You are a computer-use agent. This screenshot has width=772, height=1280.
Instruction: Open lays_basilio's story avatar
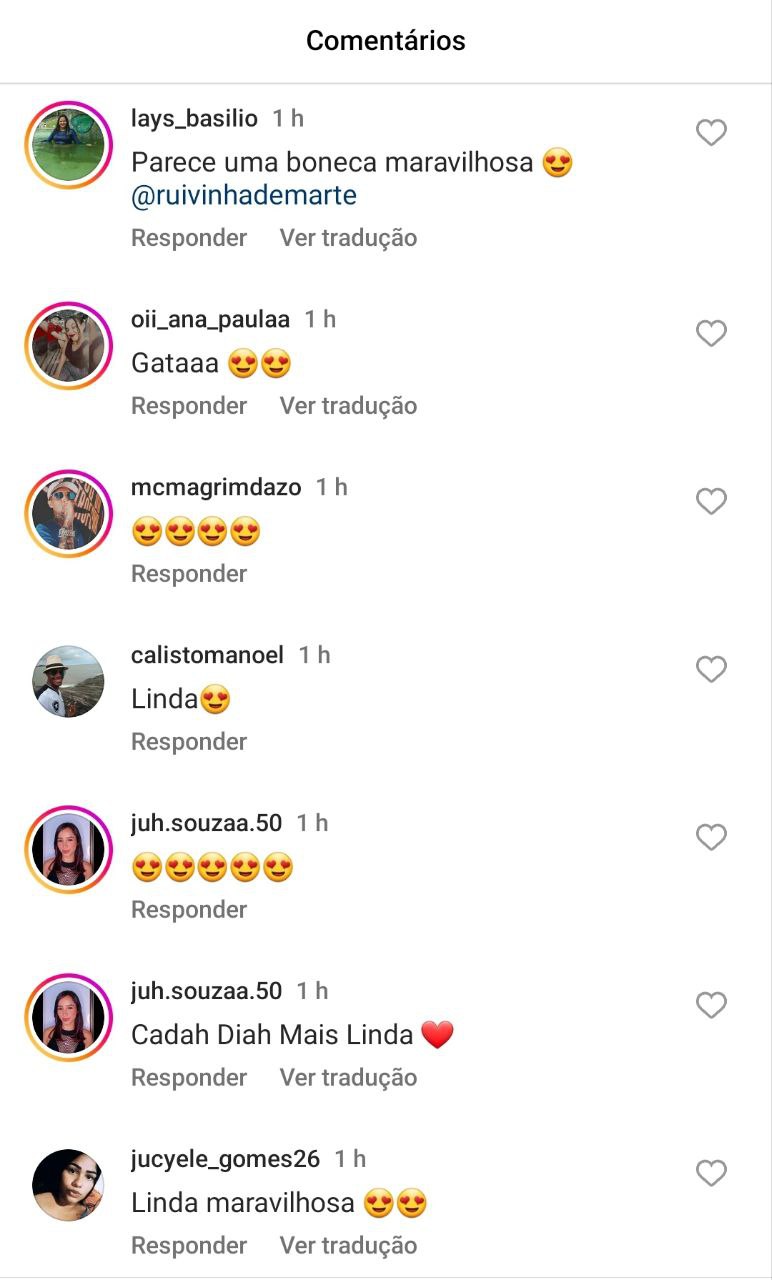(x=68, y=145)
